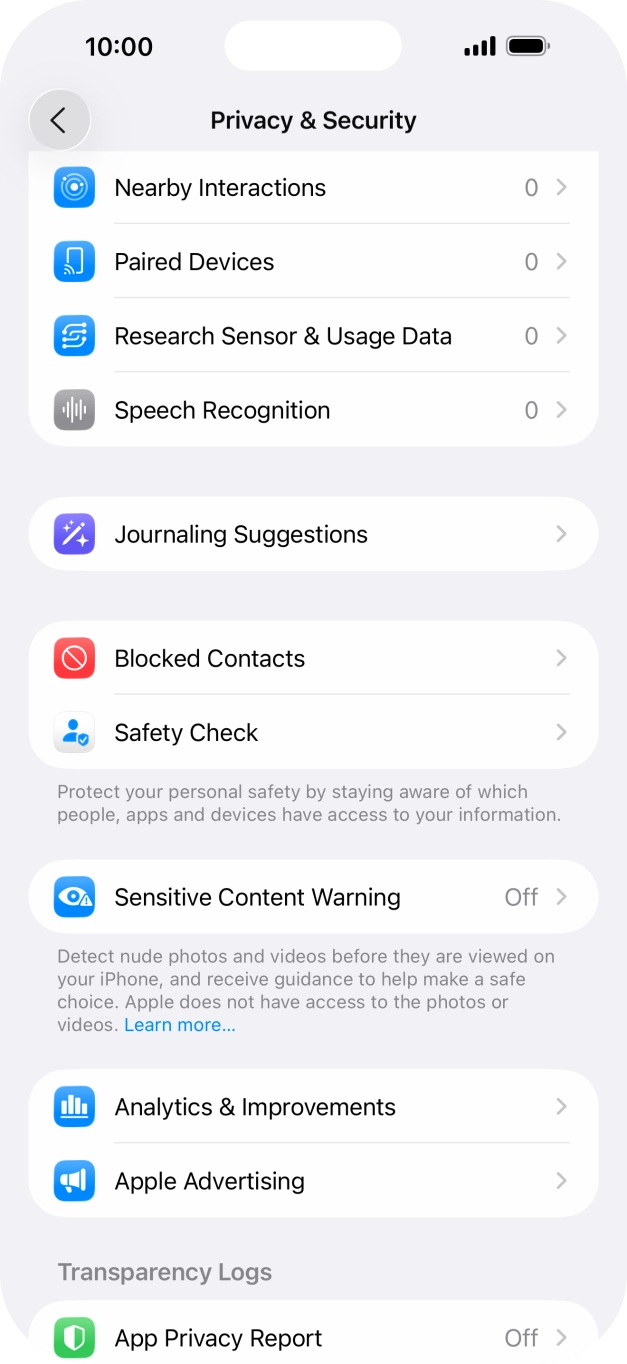Go back from Privacy & Security
Image resolution: width=627 pixels, height=1364 pixels.
pyautogui.click(x=59, y=121)
